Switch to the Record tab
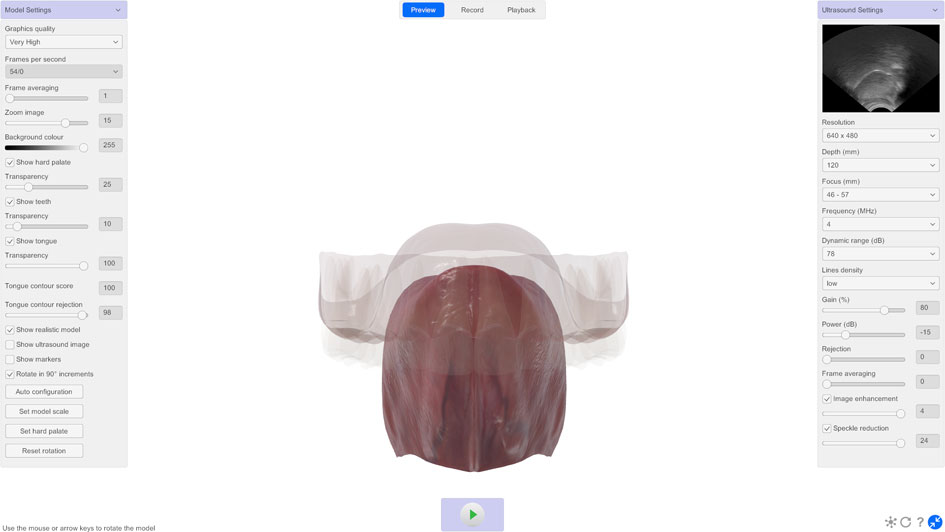This screenshot has height=532, width=945. 472,10
